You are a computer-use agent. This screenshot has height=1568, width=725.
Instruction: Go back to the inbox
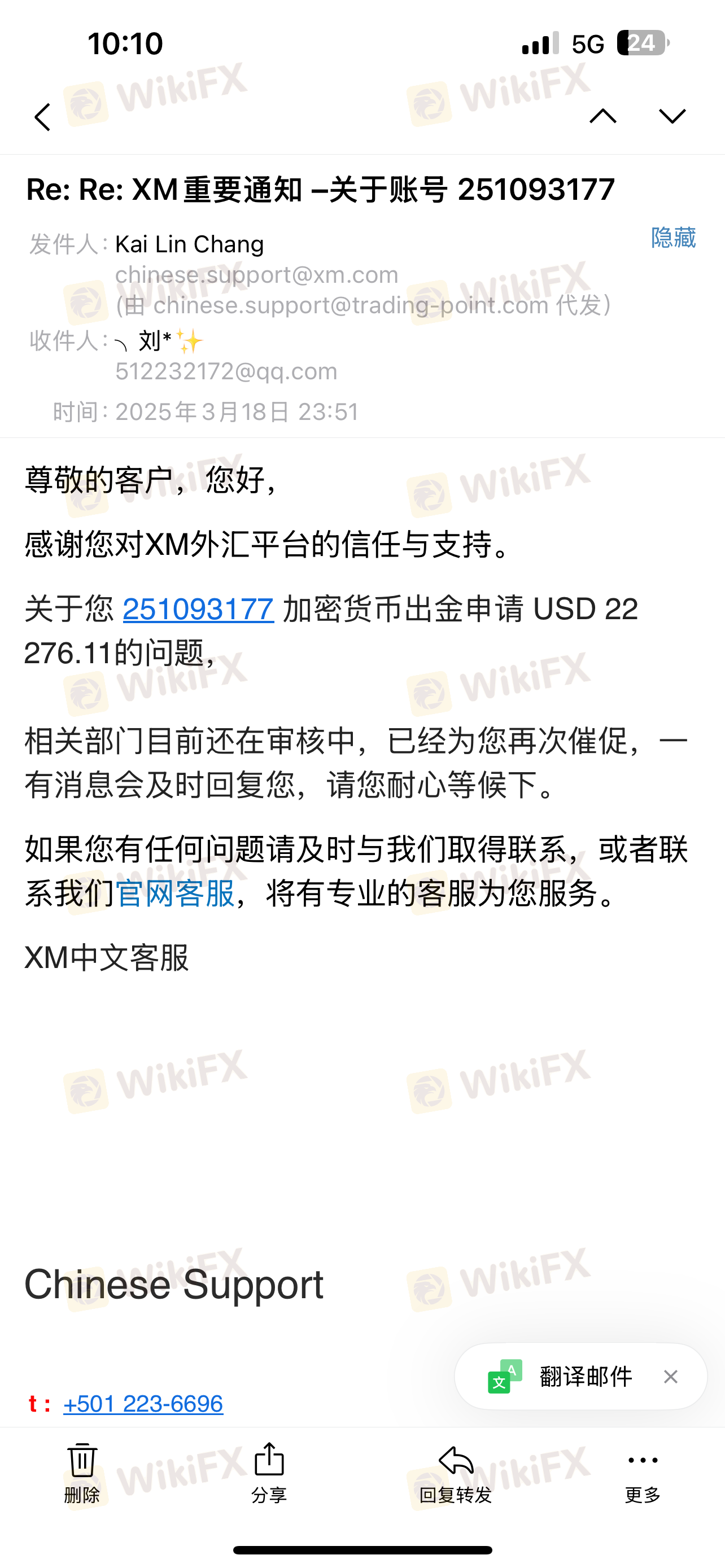pos(42,117)
